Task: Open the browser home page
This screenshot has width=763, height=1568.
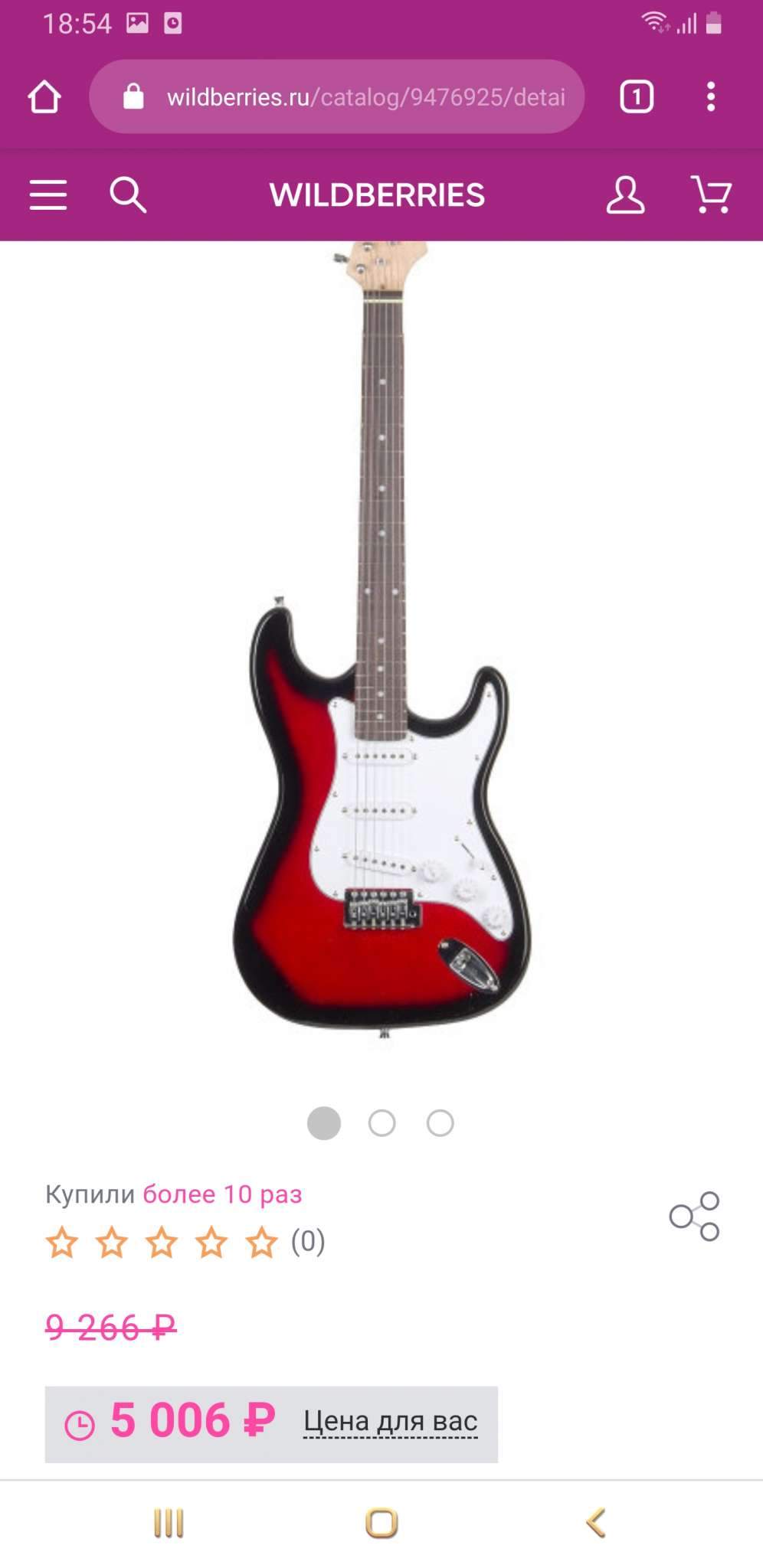Action: [44, 97]
